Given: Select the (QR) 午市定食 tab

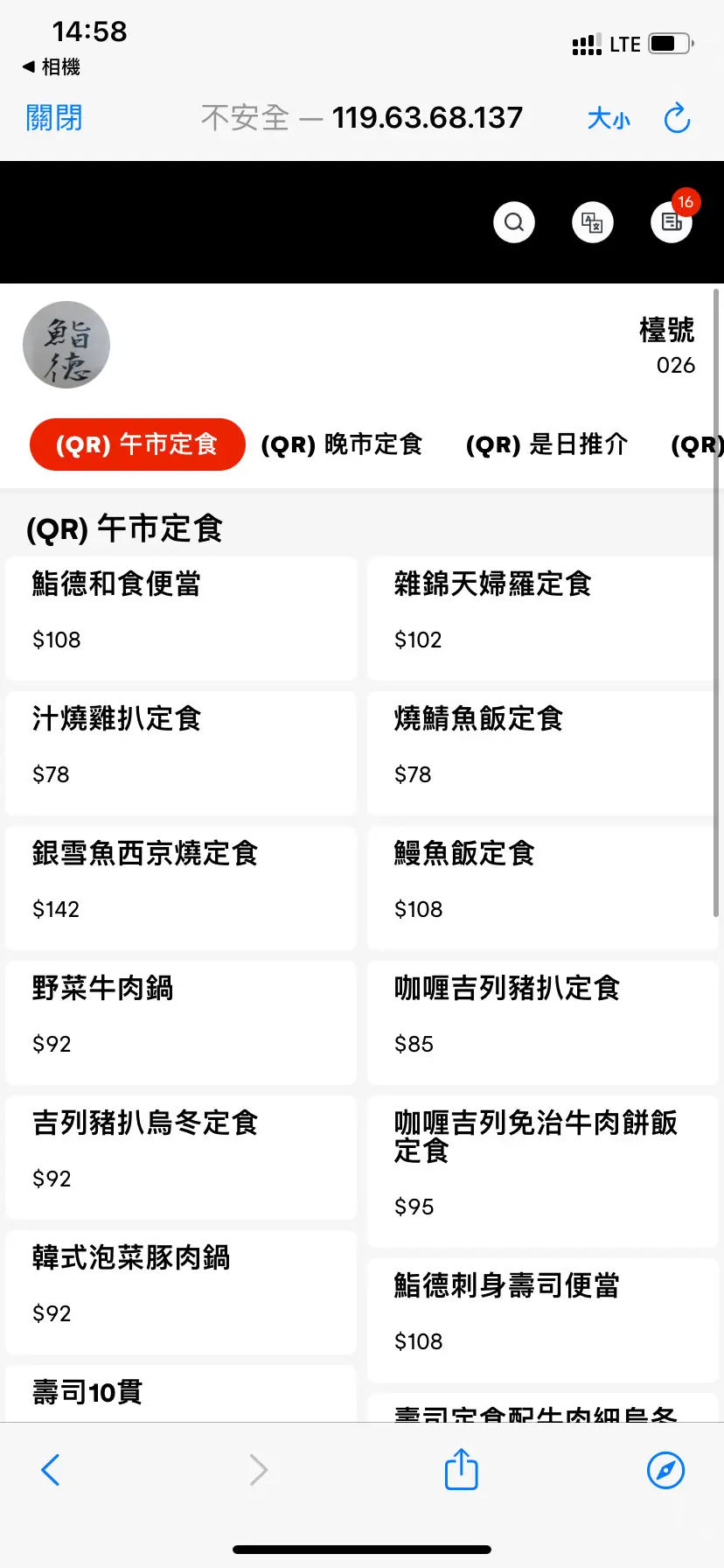Looking at the screenshot, I should [x=137, y=444].
